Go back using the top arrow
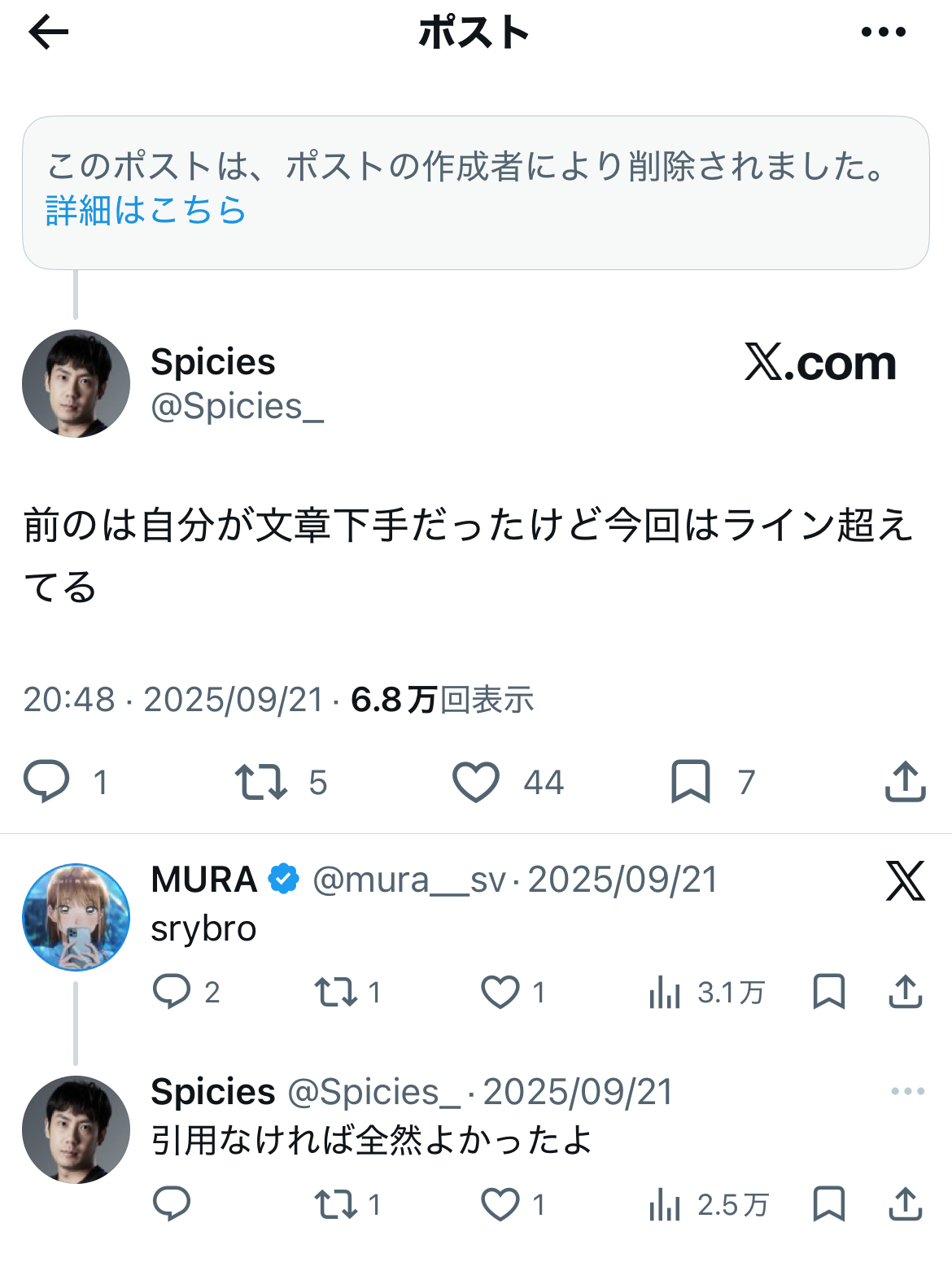 (x=49, y=33)
